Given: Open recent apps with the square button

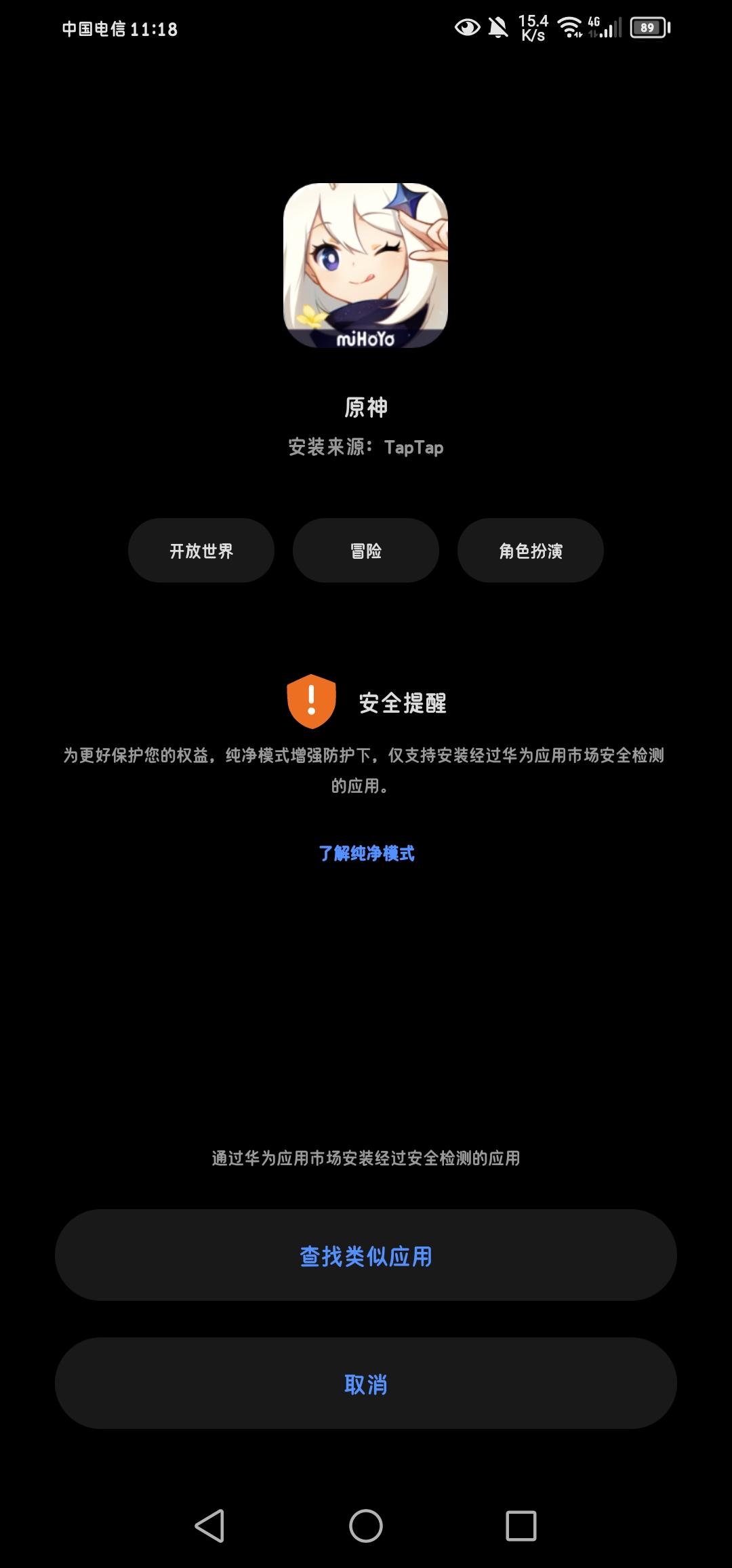Looking at the screenshot, I should [x=522, y=1524].
